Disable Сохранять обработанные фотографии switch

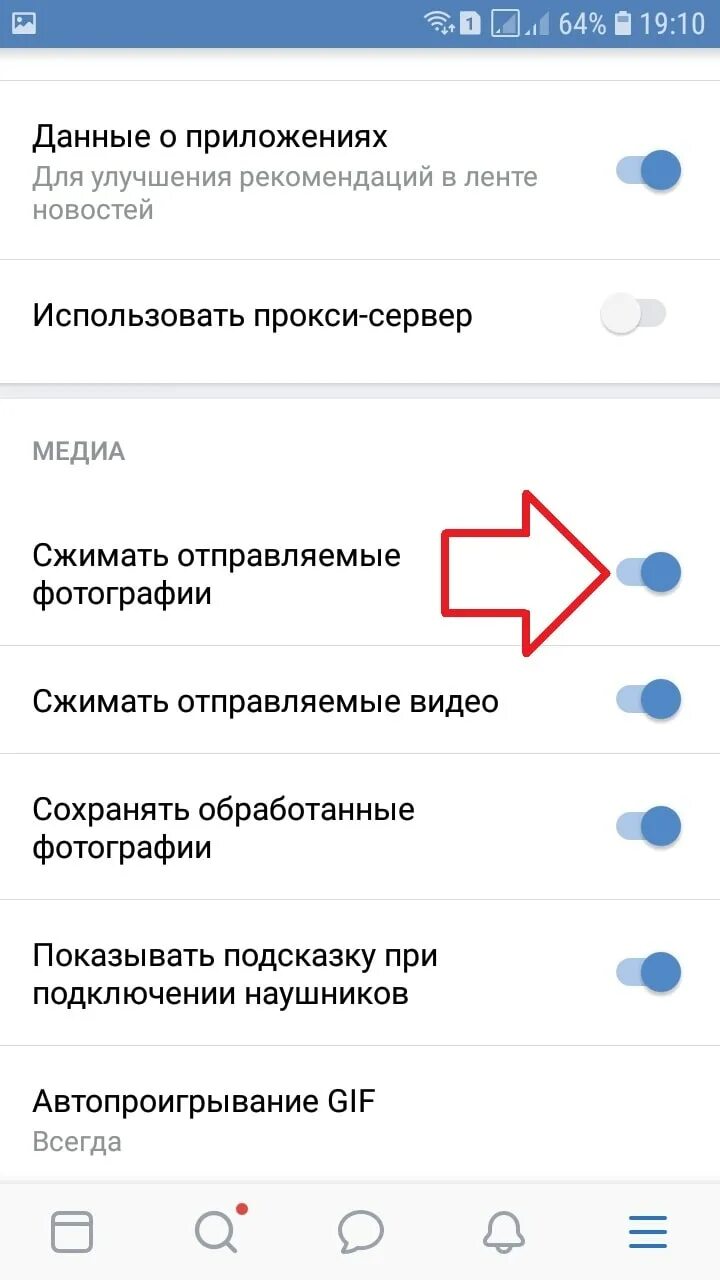(648, 826)
